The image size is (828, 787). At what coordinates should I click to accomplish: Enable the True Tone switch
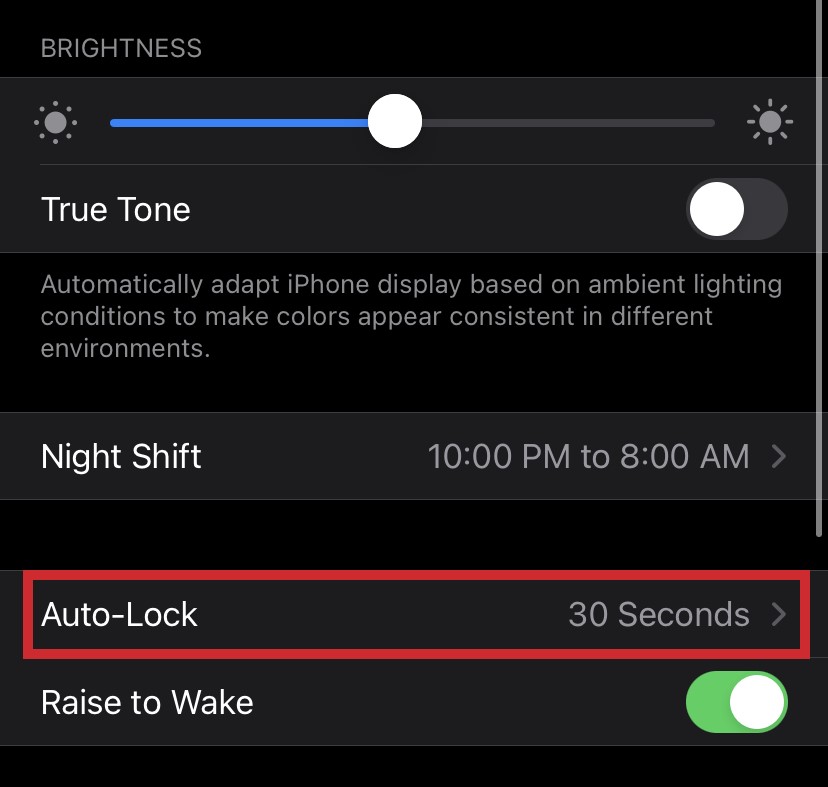point(736,210)
